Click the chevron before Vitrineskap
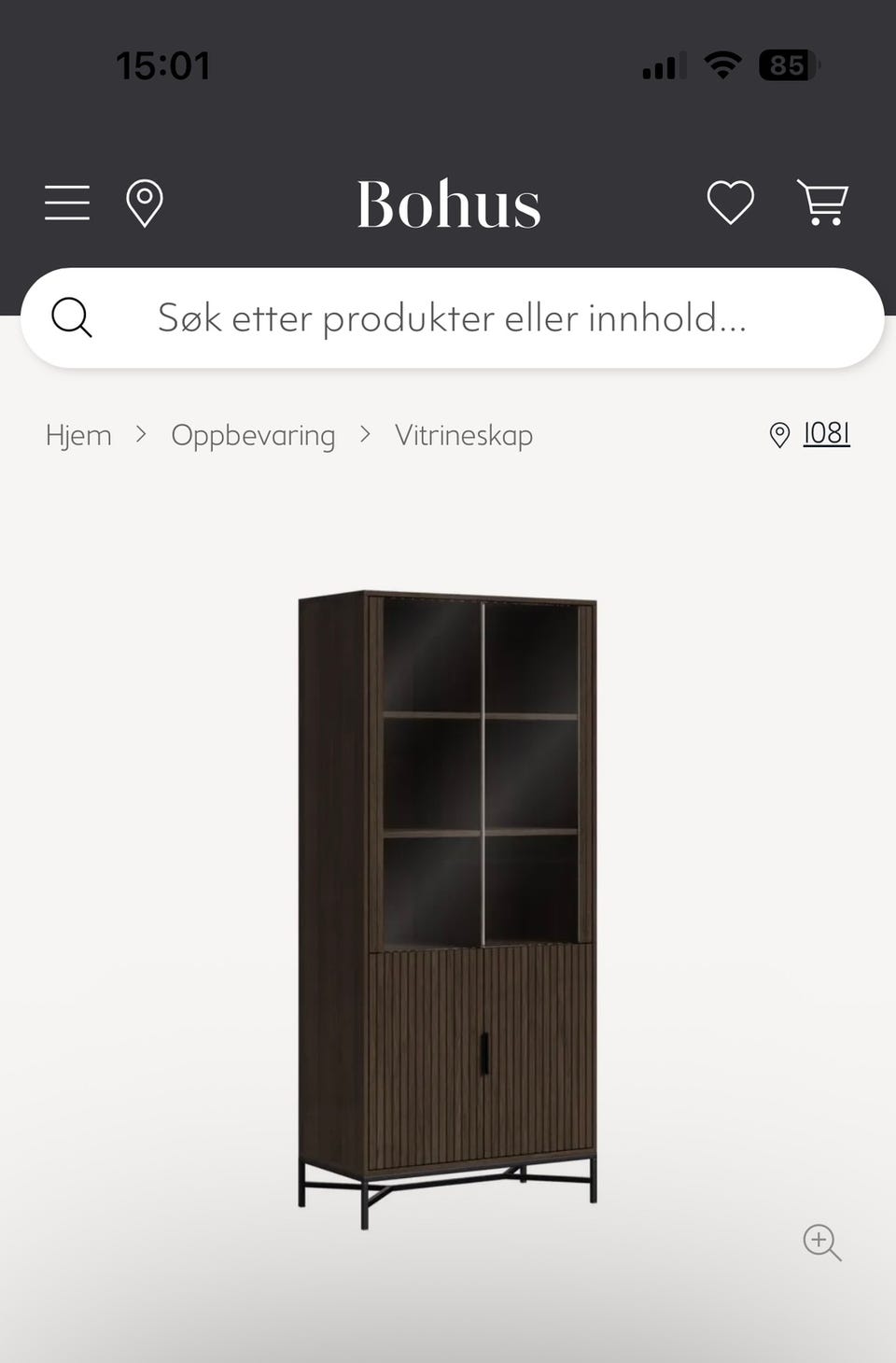896x1363 pixels. coord(364,434)
